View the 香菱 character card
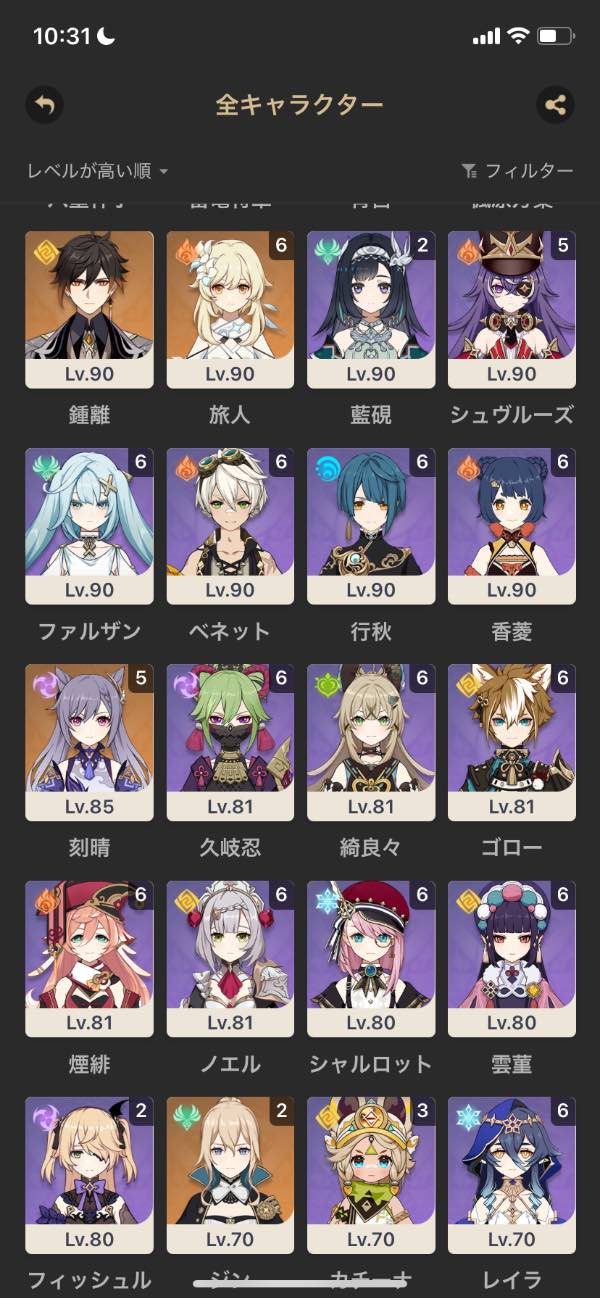 coord(512,525)
